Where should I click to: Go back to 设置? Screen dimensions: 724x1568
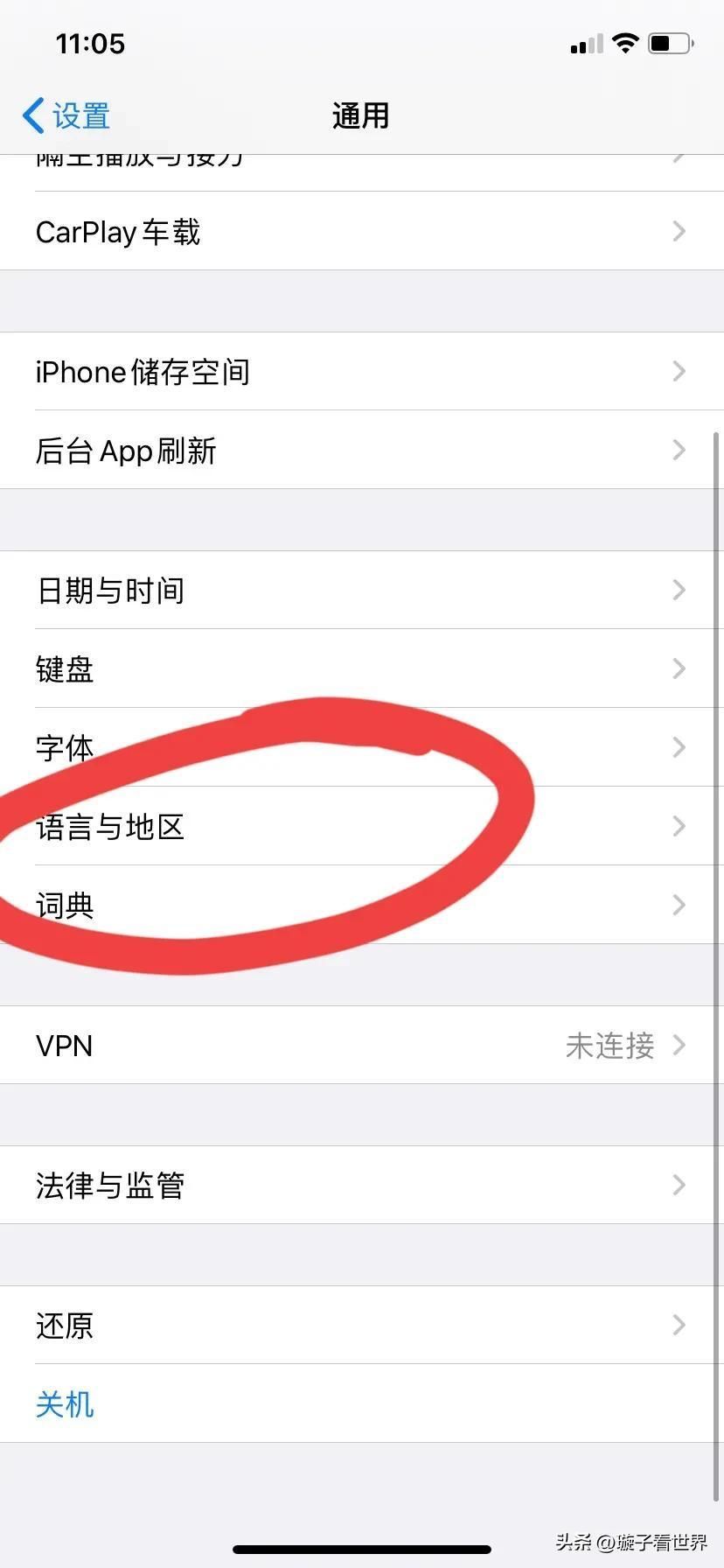66,115
